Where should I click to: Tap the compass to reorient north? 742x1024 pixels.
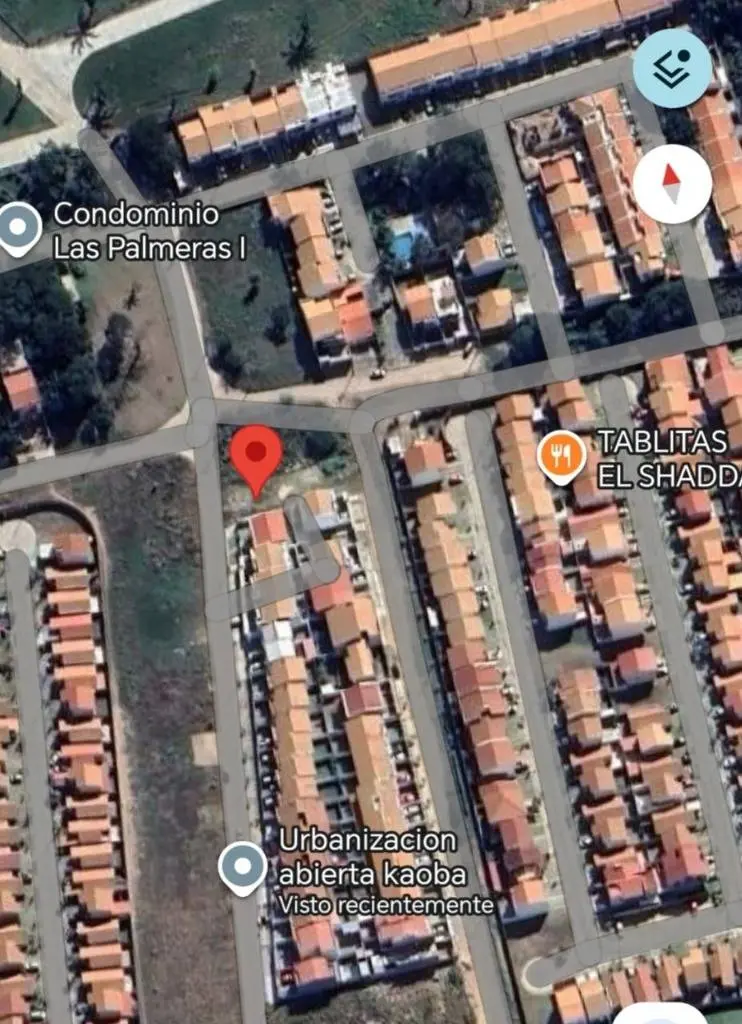click(x=672, y=184)
